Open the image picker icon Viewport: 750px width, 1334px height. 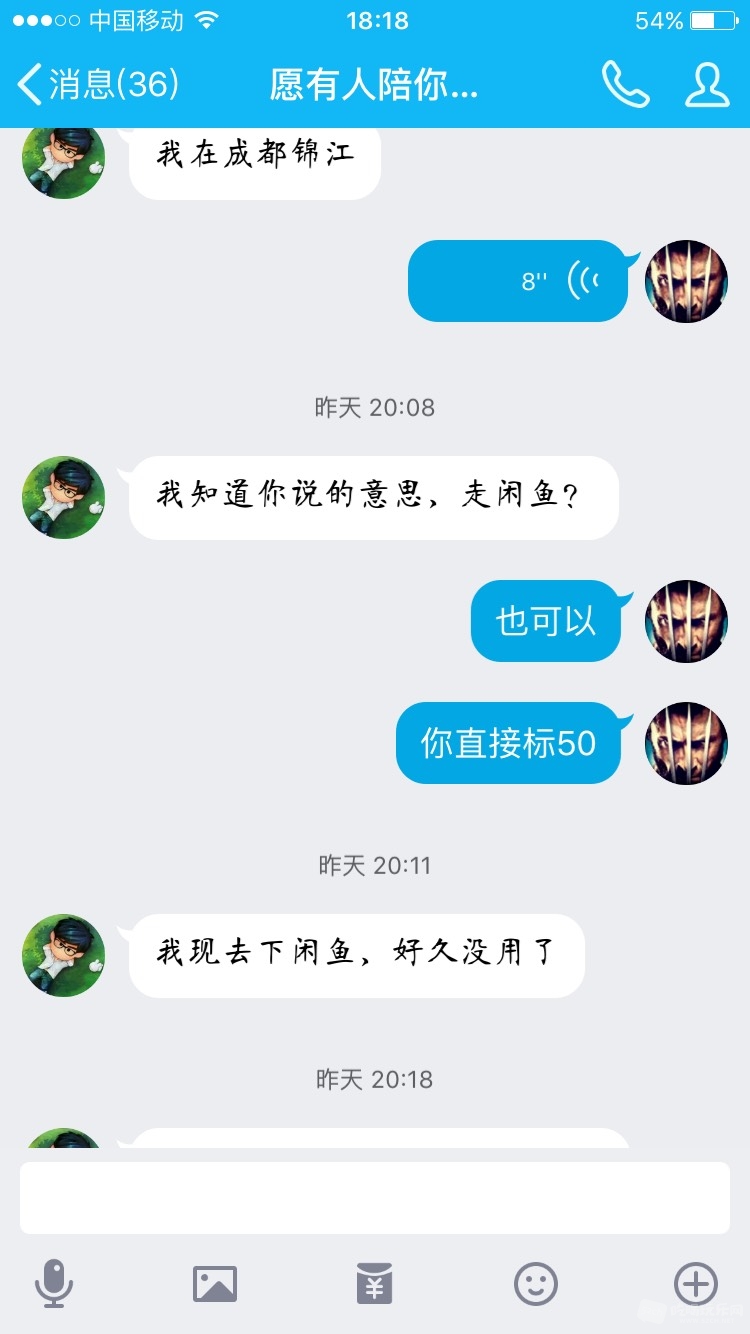coord(215,1283)
